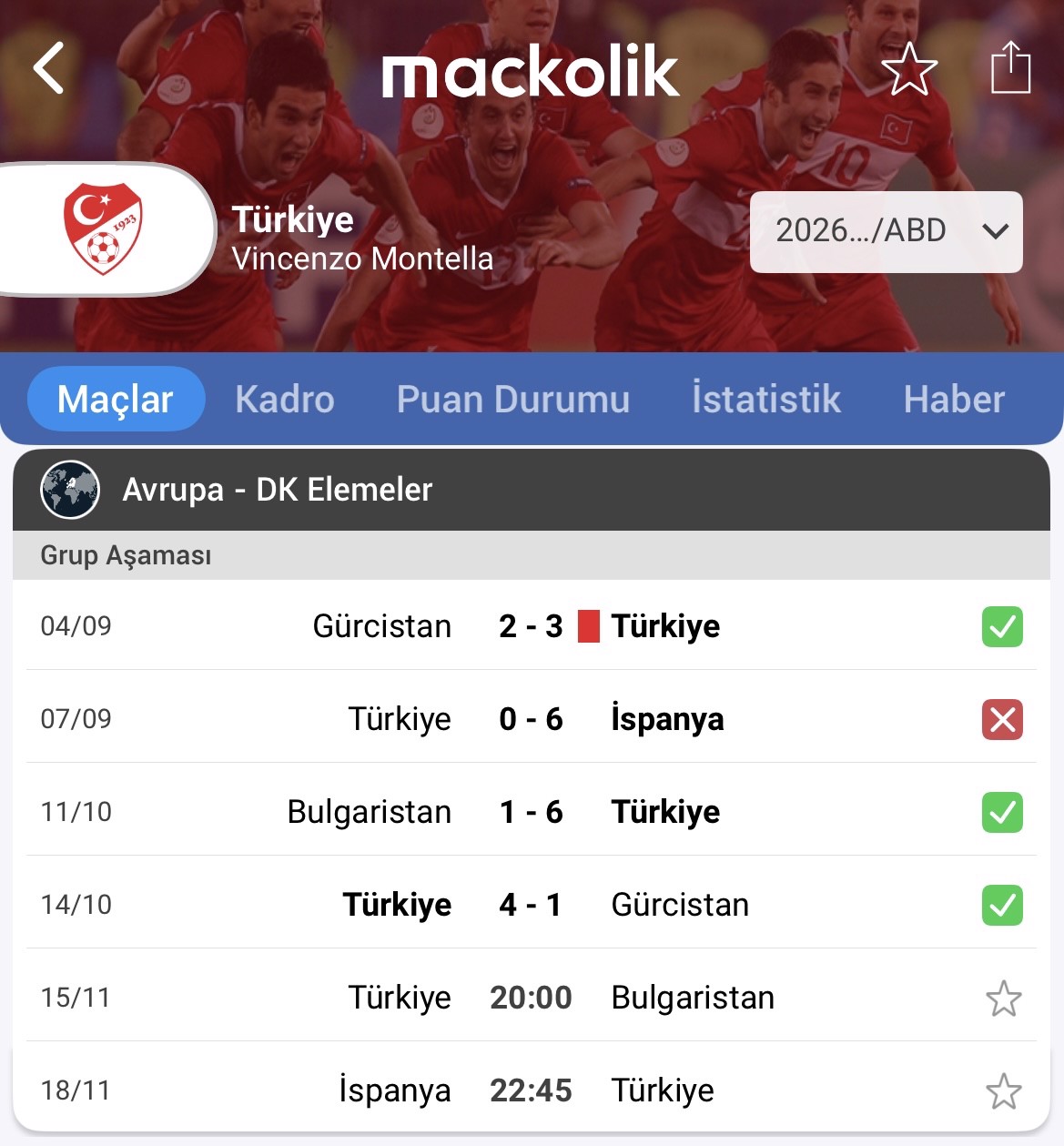This screenshot has height=1146, width=1064.
Task: Star the 15/11 Türkiye - Bulgaristan match
Action: [1003, 999]
